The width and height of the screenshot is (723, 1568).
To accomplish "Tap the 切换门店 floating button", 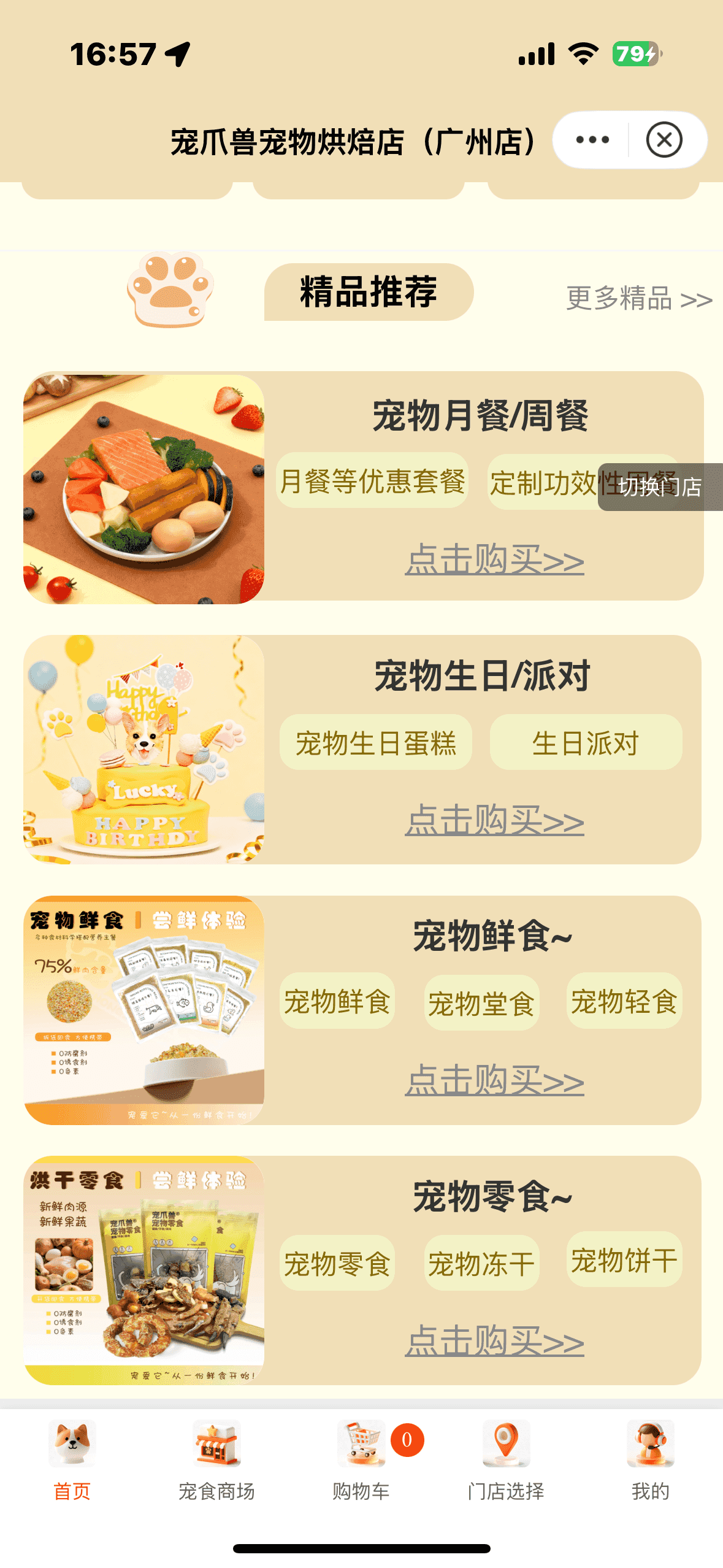I will click(x=660, y=487).
